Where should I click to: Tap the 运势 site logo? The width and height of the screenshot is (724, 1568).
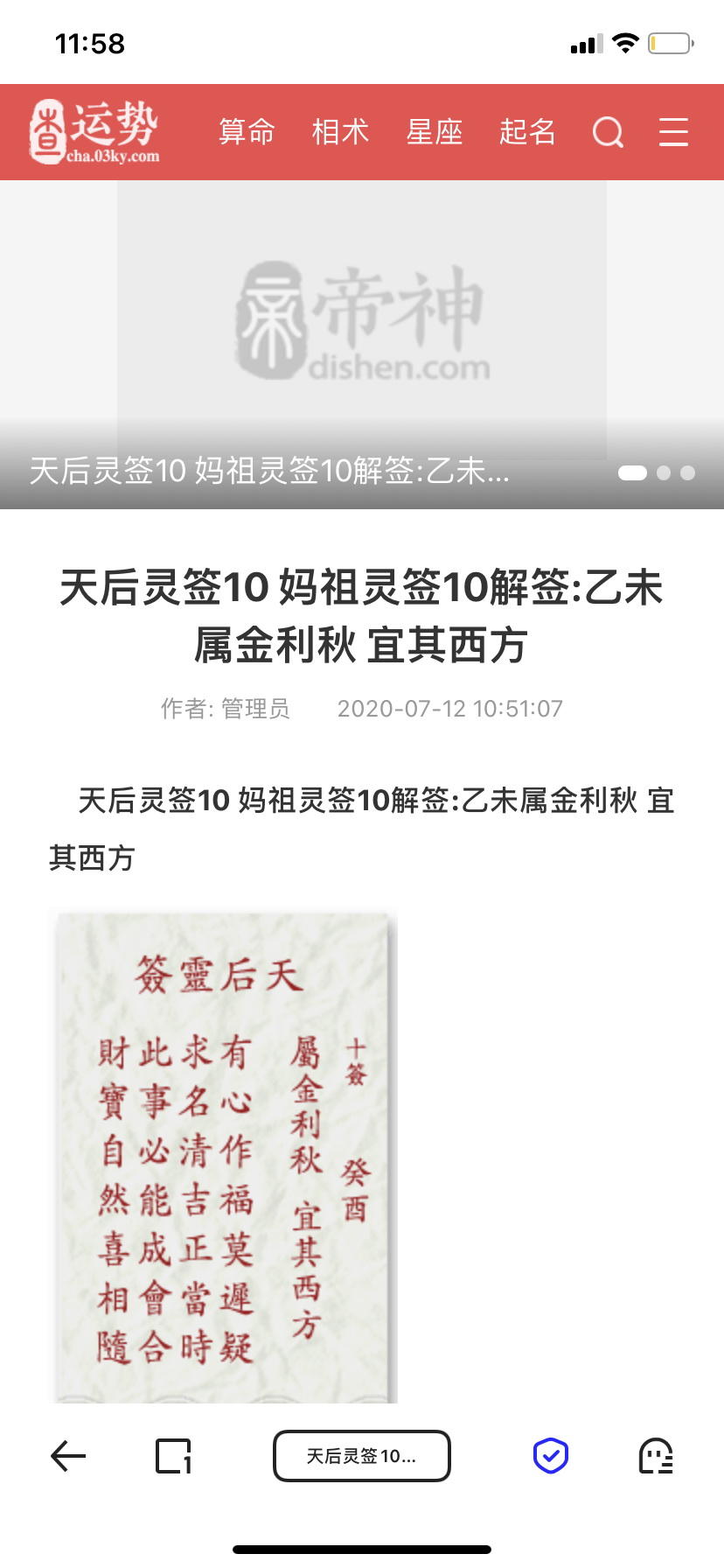[94, 132]
